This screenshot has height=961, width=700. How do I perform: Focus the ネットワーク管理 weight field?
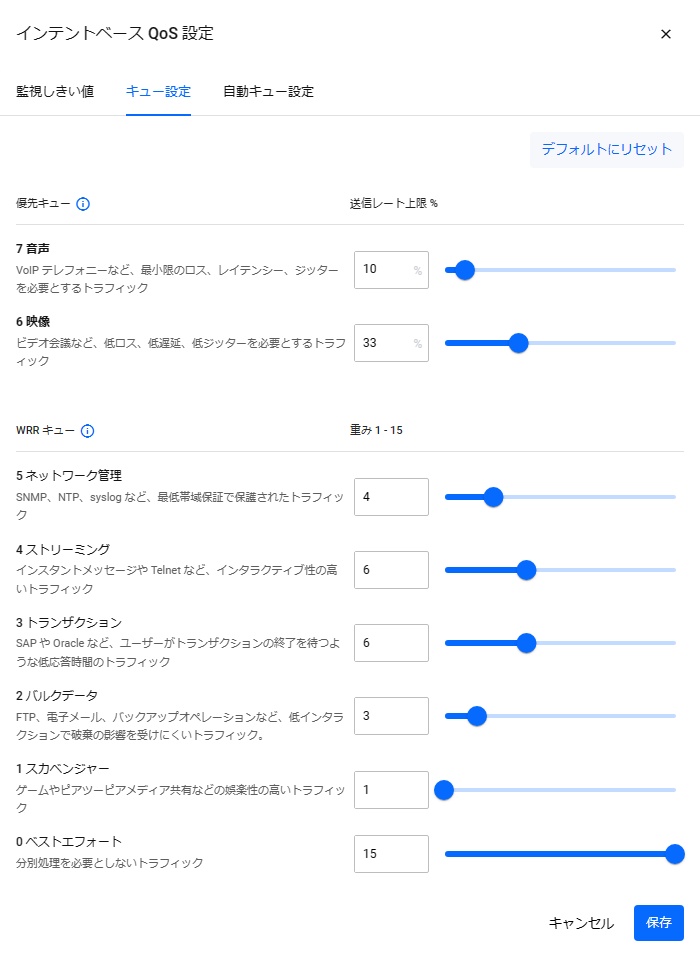point(391,497)
